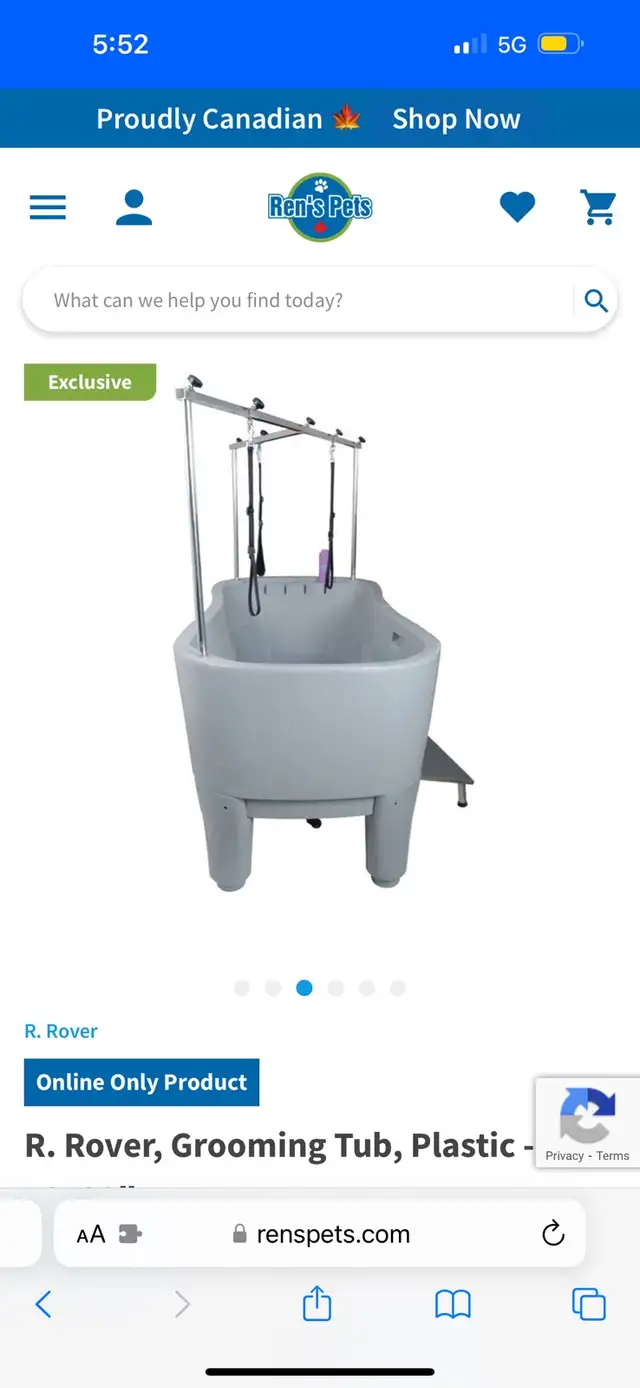Open Safari bookmarks
640x1388 pixels.
click(453, 1304)
